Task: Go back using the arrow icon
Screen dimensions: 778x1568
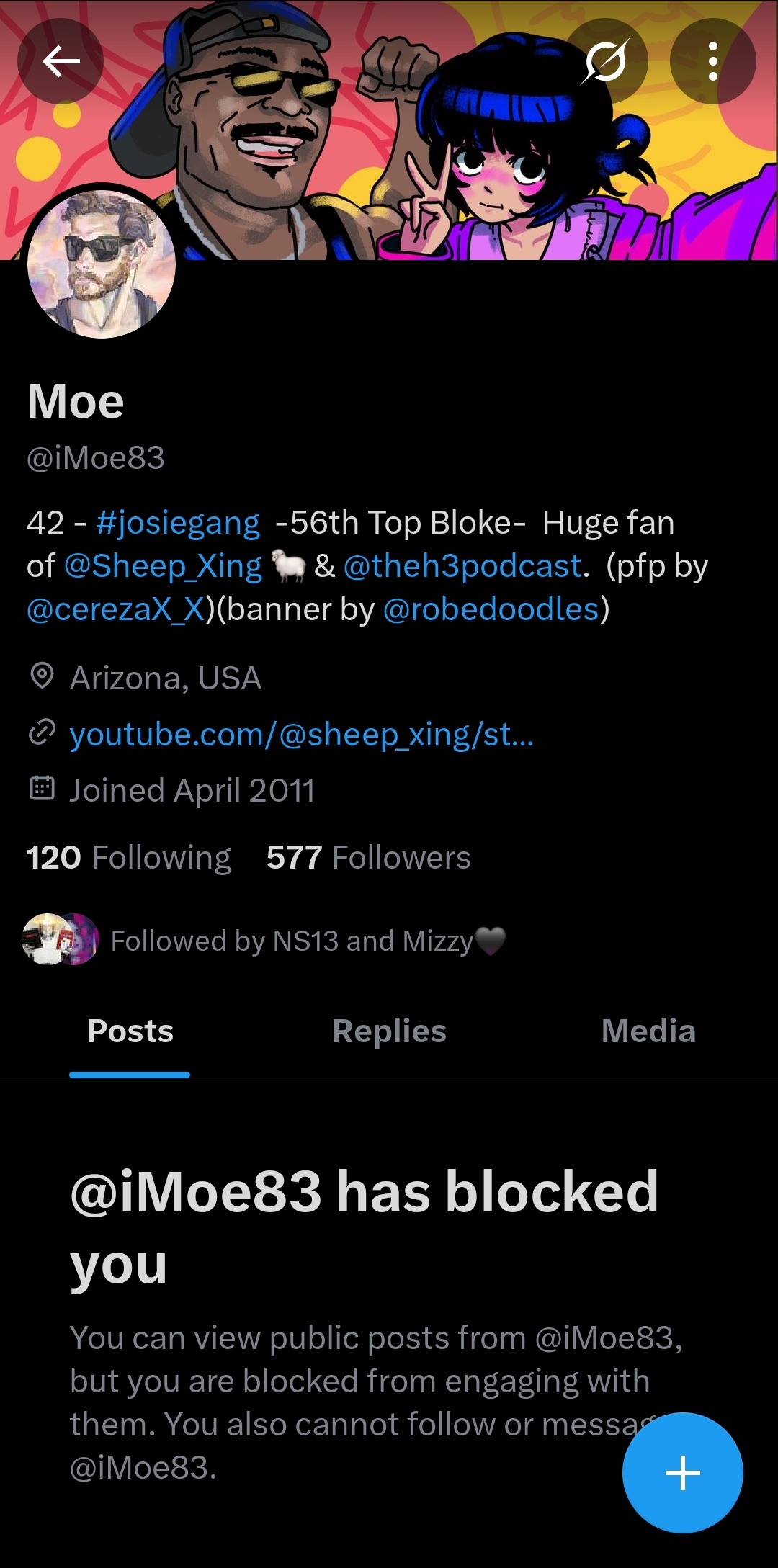Action: tap(61, 61)
